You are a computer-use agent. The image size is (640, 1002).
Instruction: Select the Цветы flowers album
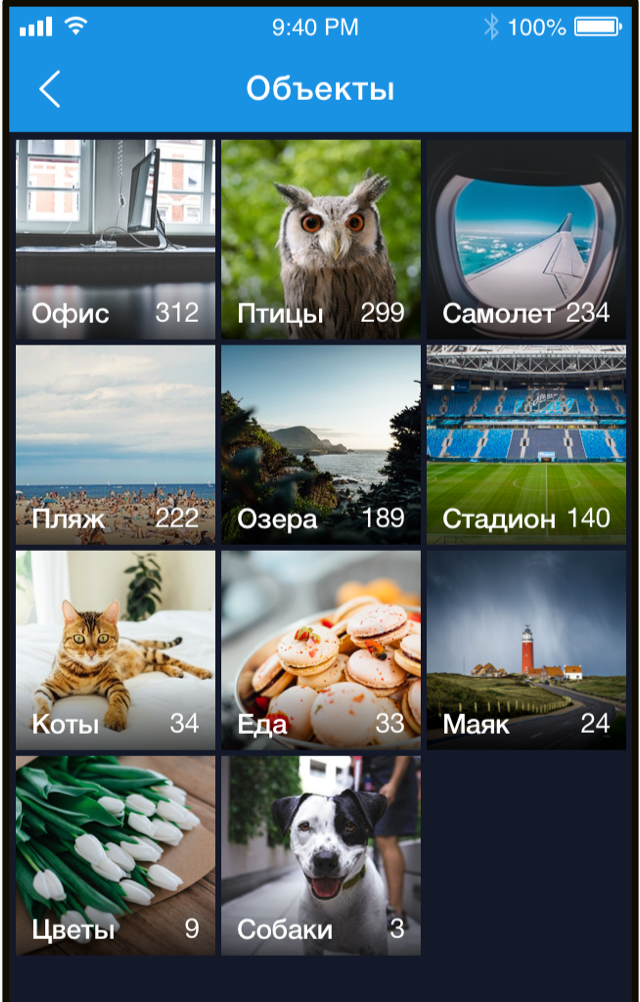116,855
